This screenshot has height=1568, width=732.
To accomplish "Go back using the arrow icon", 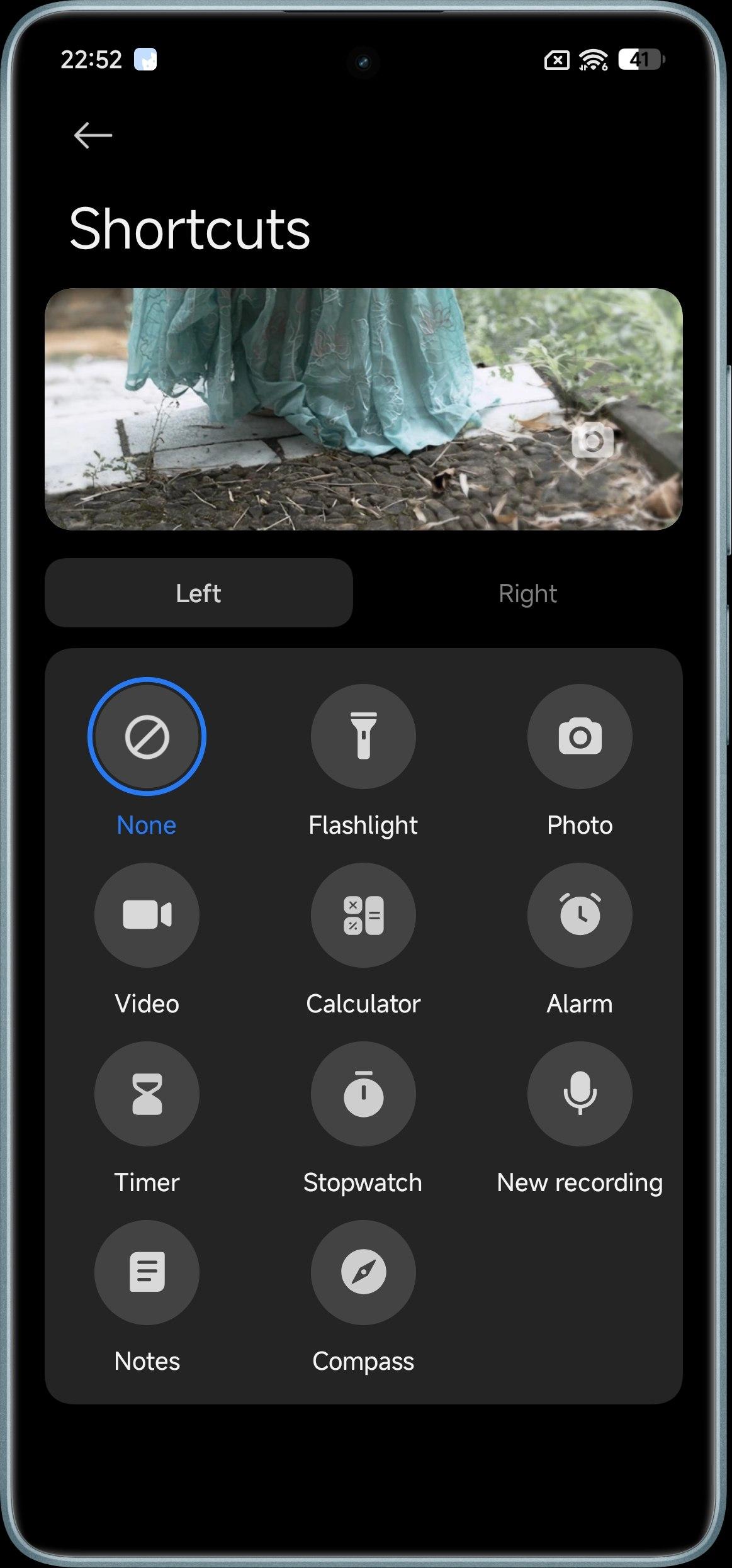I will point(93,135).
